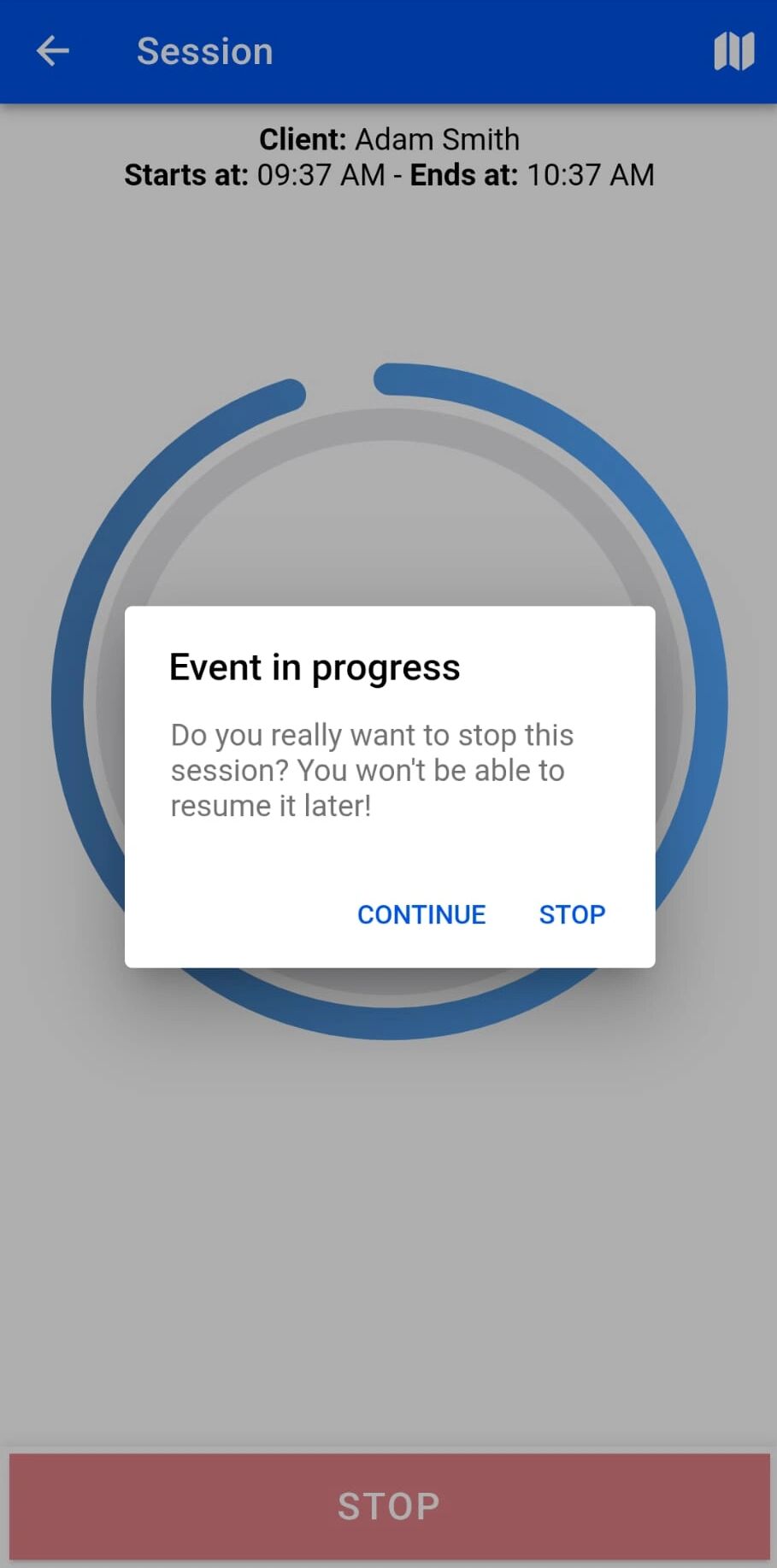Image resolution: width=777 pixels, height=1568 pixels.
Task: Confirm stopping the session with STOP in the dialog
Action: pos(572,914)
